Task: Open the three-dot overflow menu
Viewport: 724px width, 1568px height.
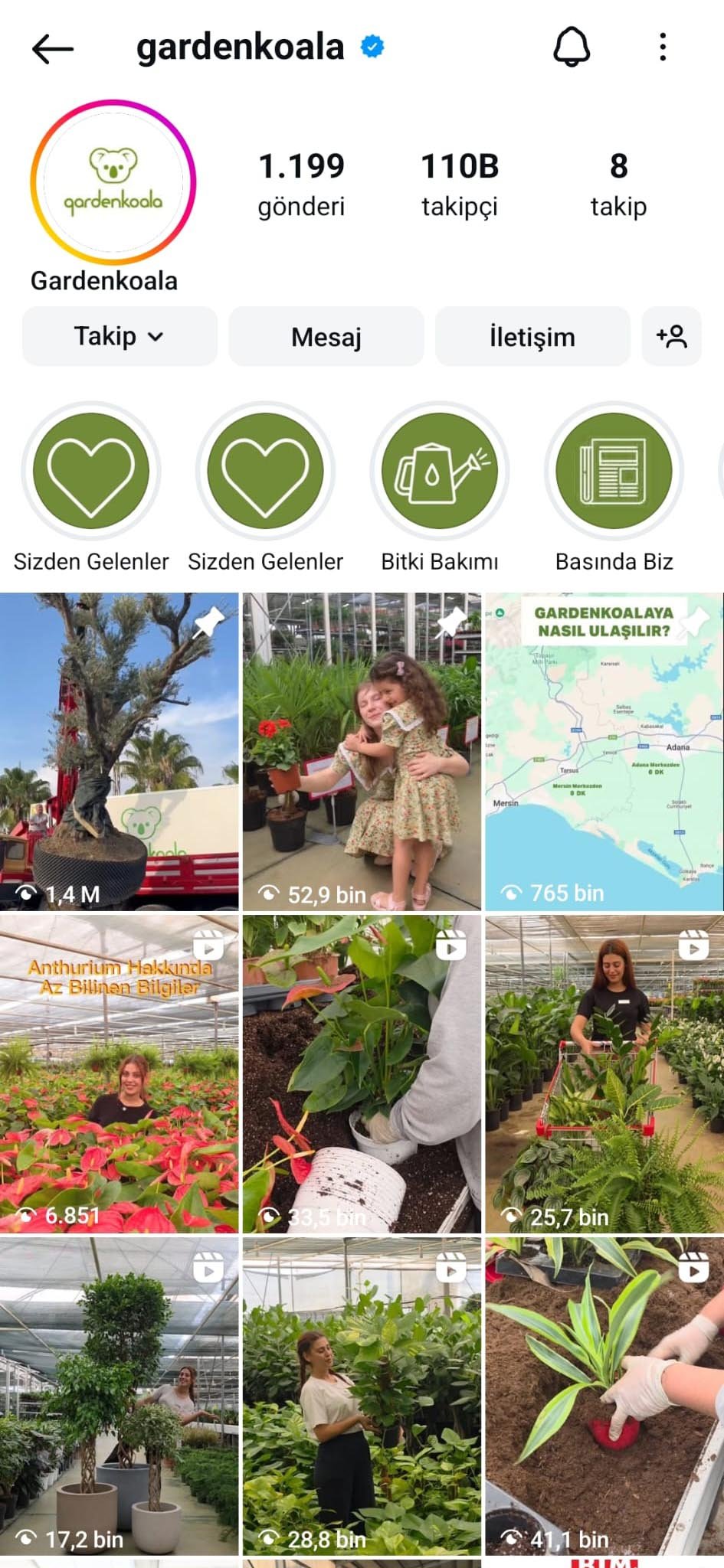Action: [663, 47]
